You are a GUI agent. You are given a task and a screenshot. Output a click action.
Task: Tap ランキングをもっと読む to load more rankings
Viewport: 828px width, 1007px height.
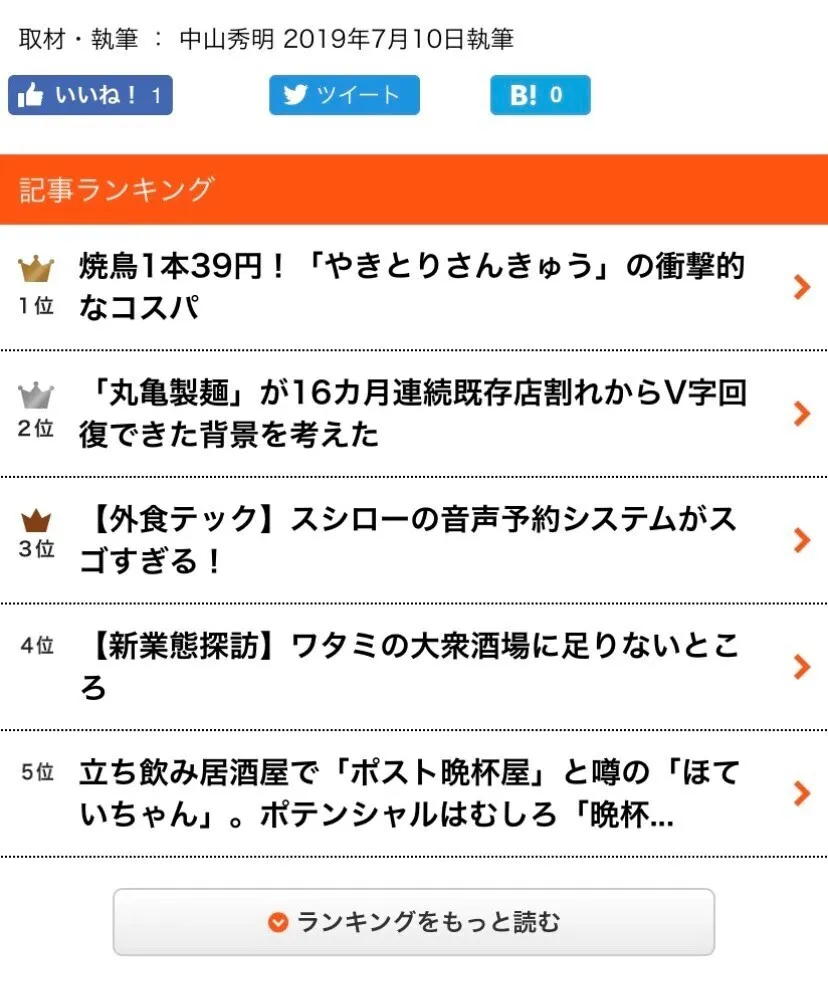414,922
